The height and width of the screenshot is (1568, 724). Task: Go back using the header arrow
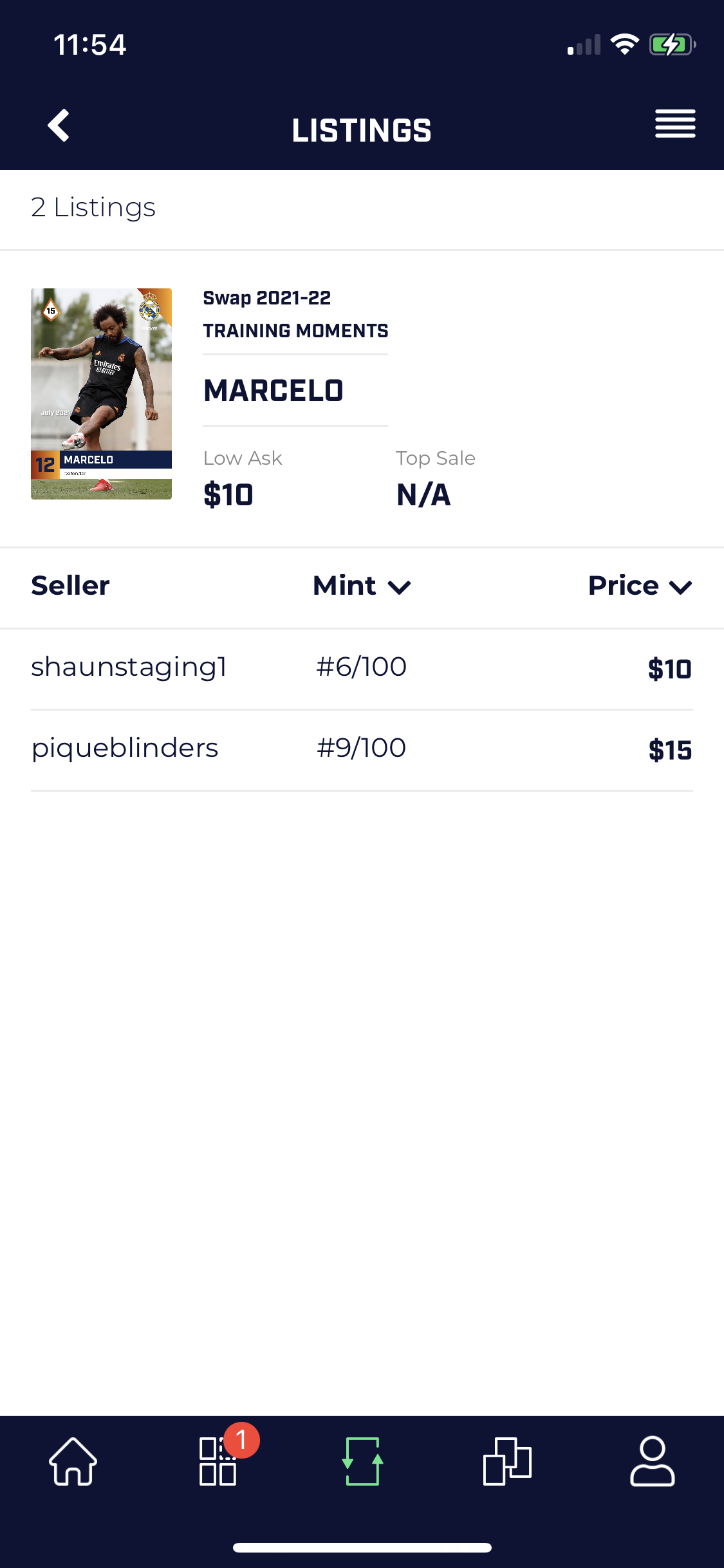pyautogui.click(x=59, y=126)
